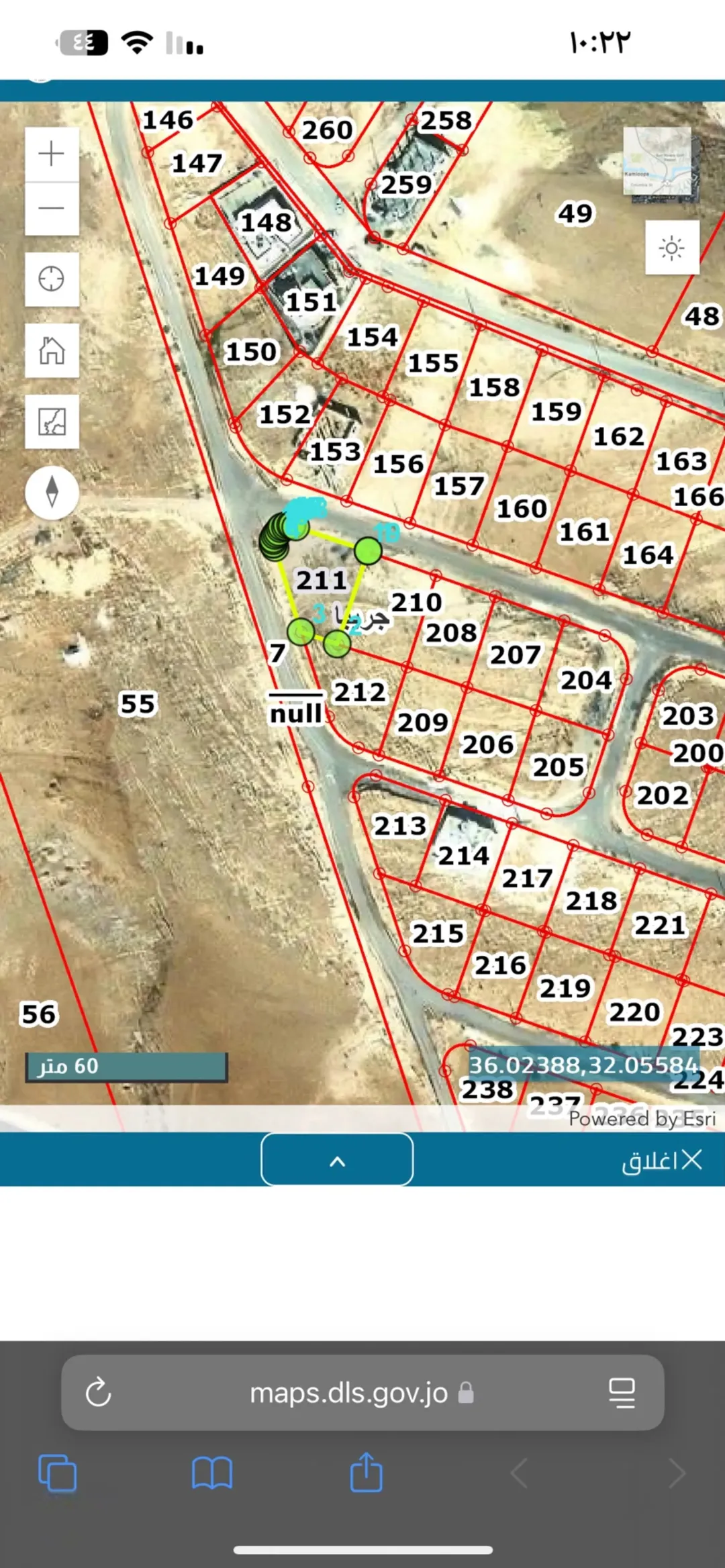725x1568 pixels.
Task: Zoom in on the map
Action: point(52,154)
